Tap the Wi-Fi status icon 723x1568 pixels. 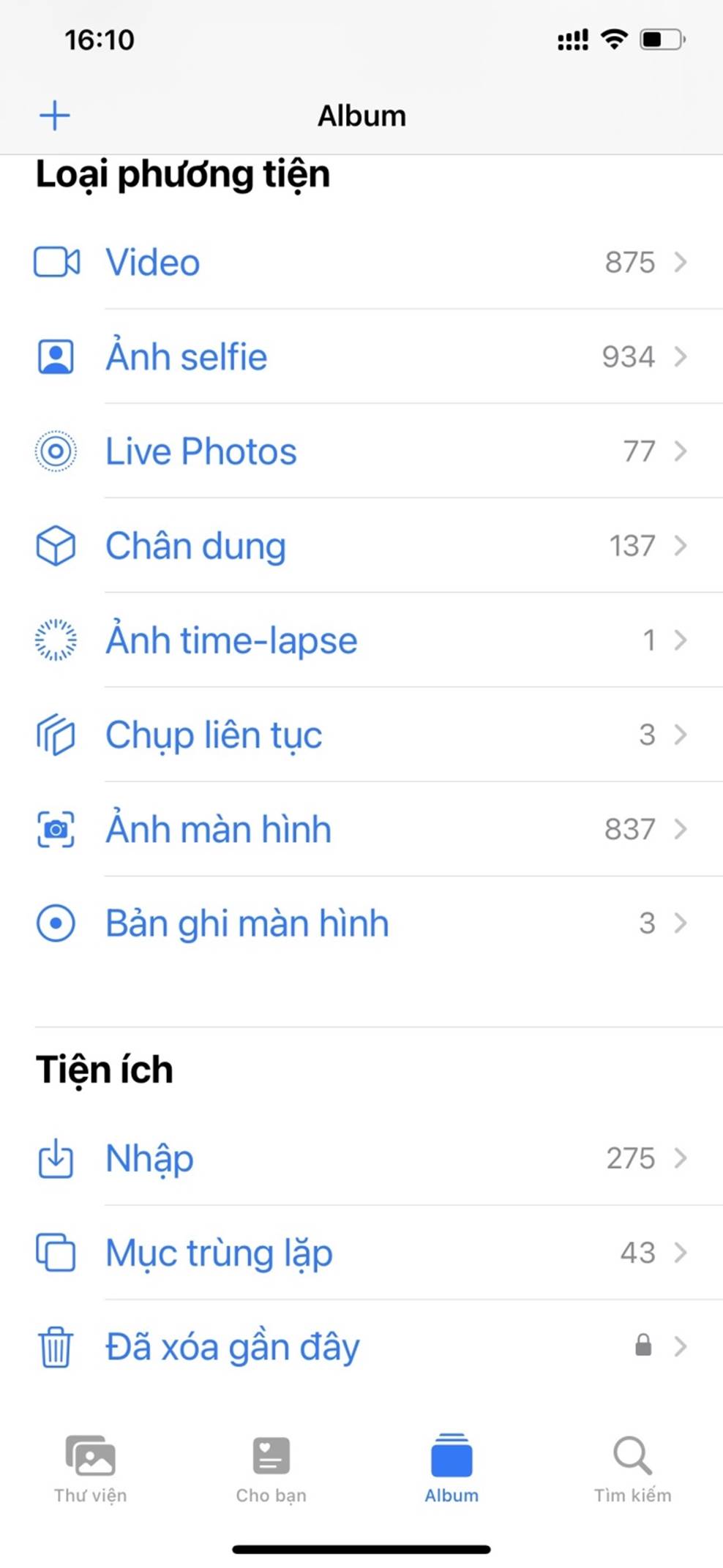click(x=613, y=40)
